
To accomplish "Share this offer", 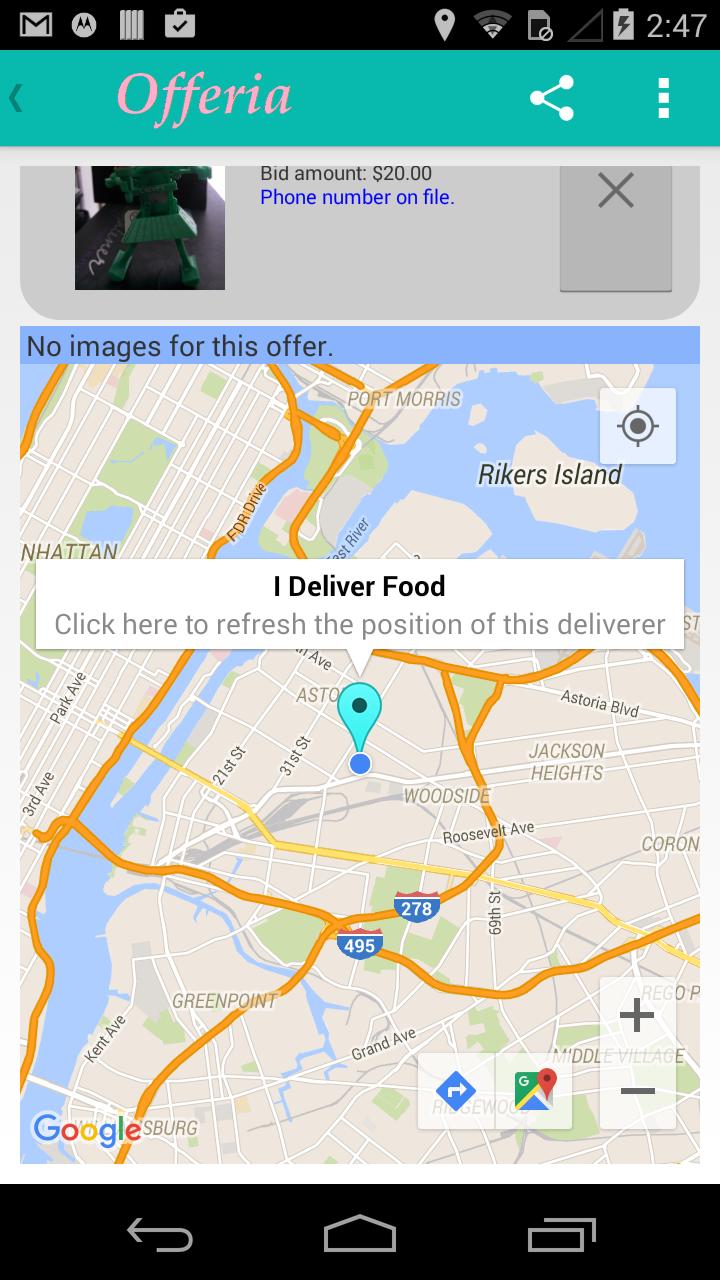I will coord(552,98).
